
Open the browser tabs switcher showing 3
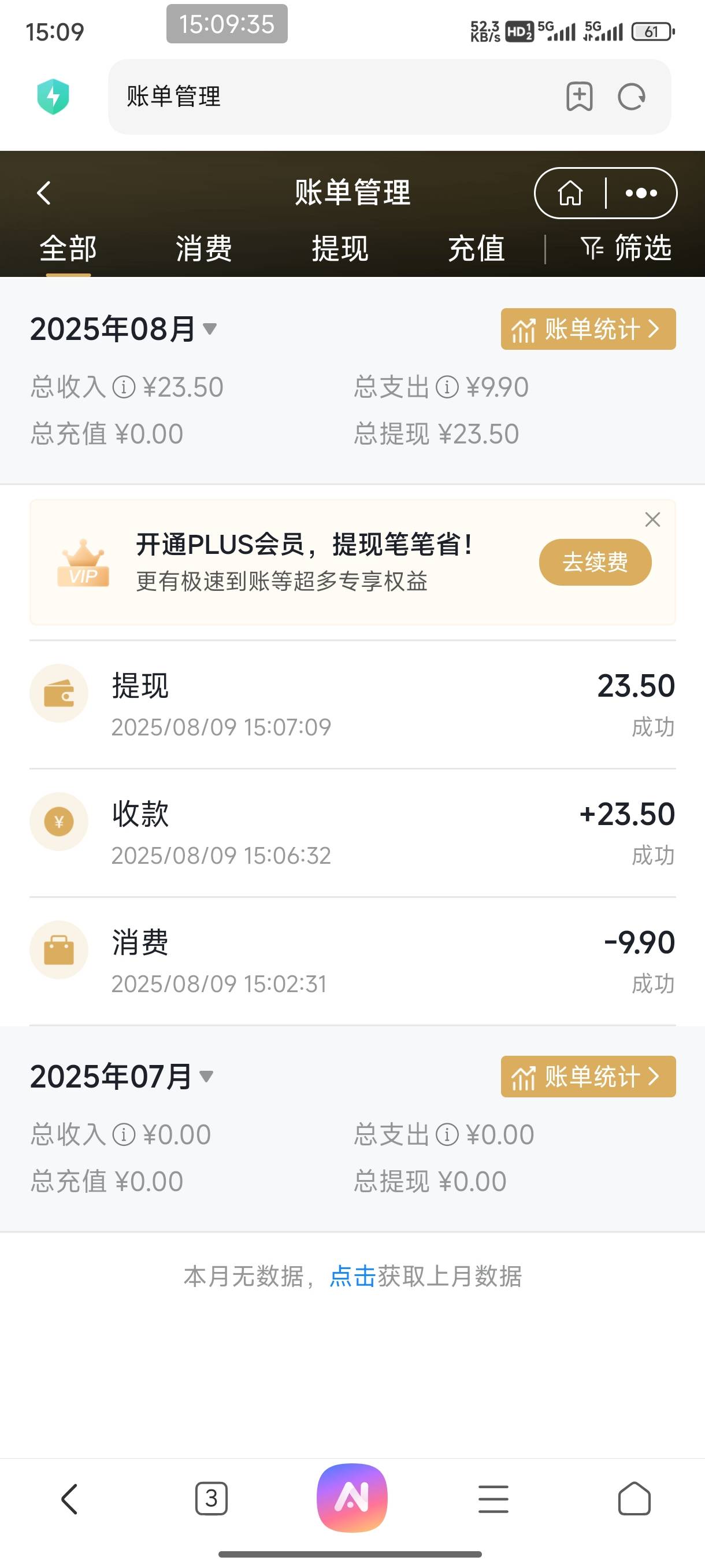211,1498
